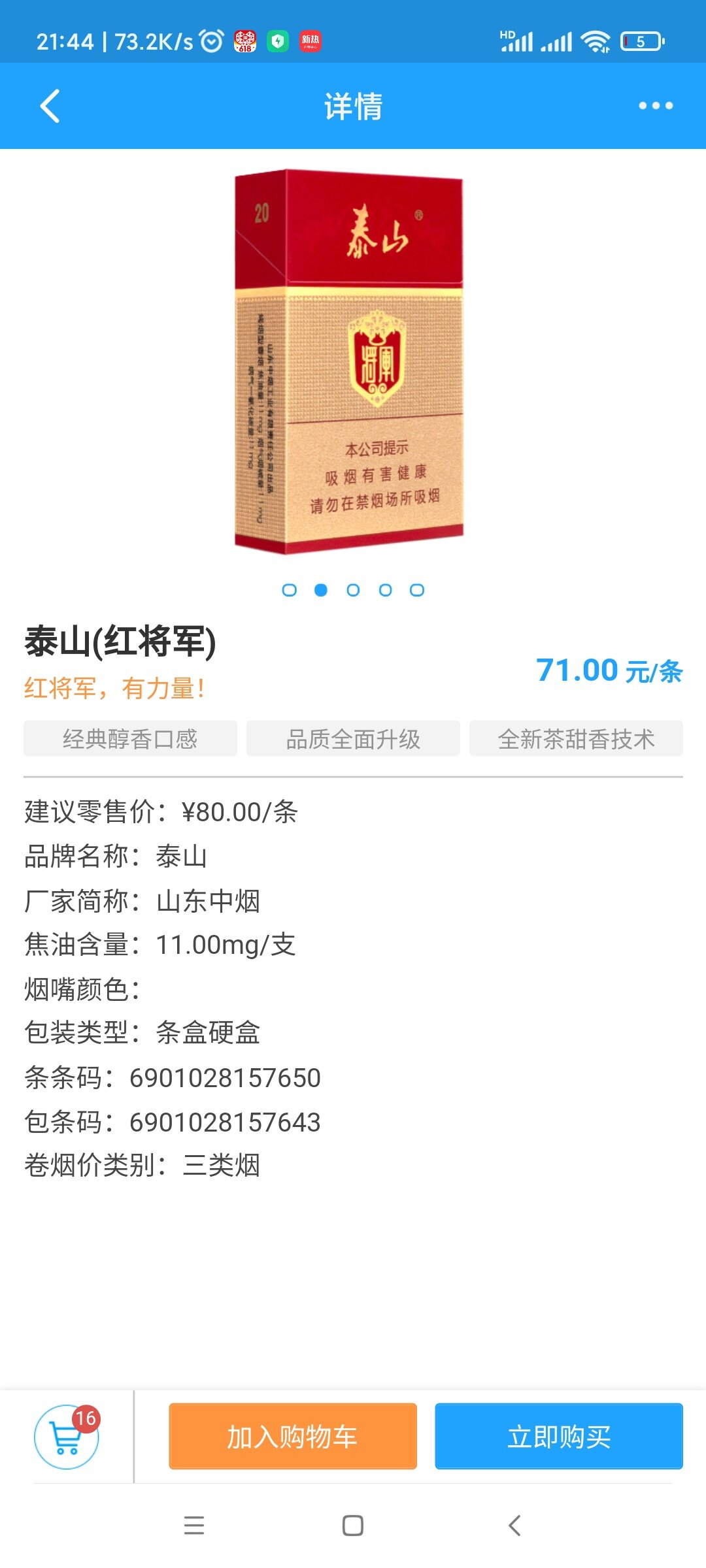706x1568 pixels.
Task: Tap the system back button in navigation bar
Action: click(514, 1526)
